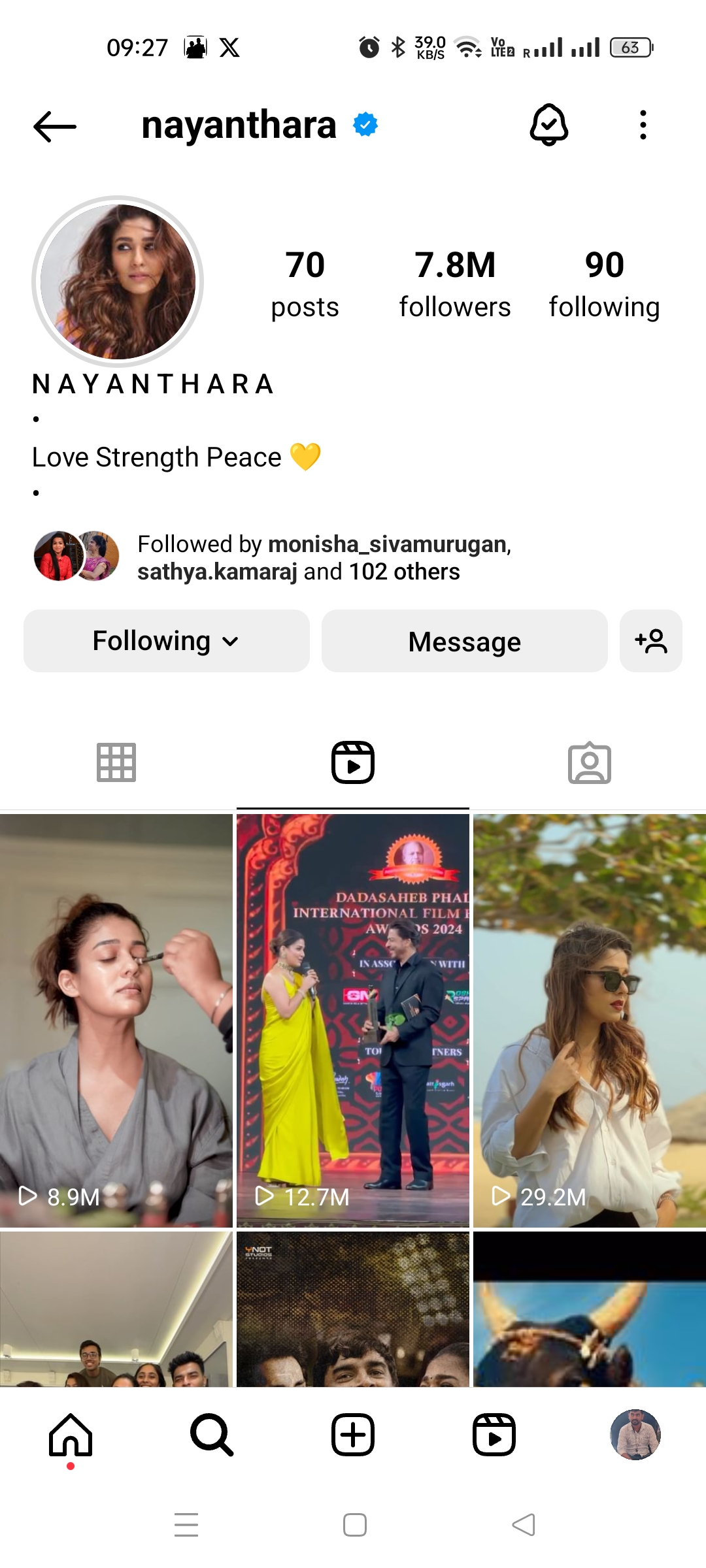Play the reel with 29.2M views

coord(590,1019)
